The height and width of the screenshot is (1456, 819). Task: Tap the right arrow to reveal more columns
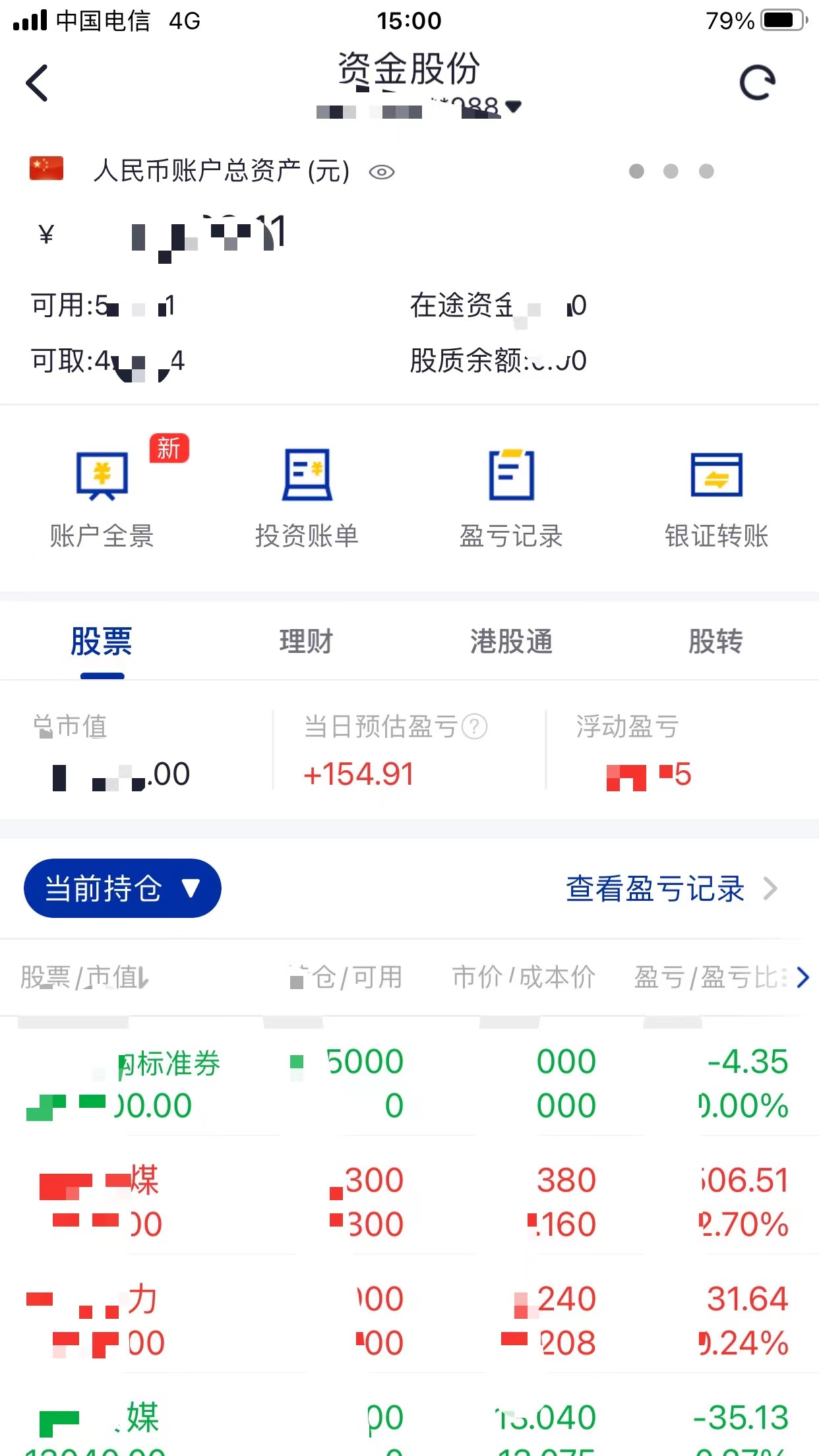[802, 978]
